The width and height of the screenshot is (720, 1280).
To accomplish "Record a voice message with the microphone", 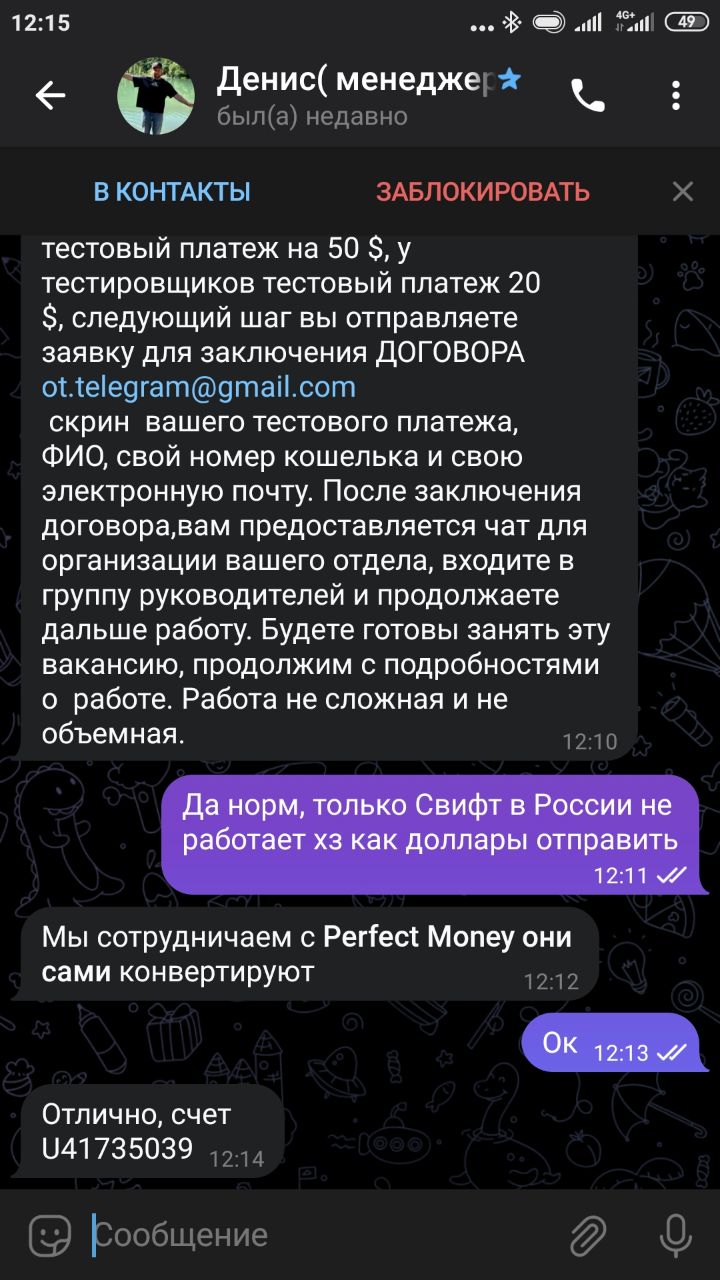I will point(676,1236).
